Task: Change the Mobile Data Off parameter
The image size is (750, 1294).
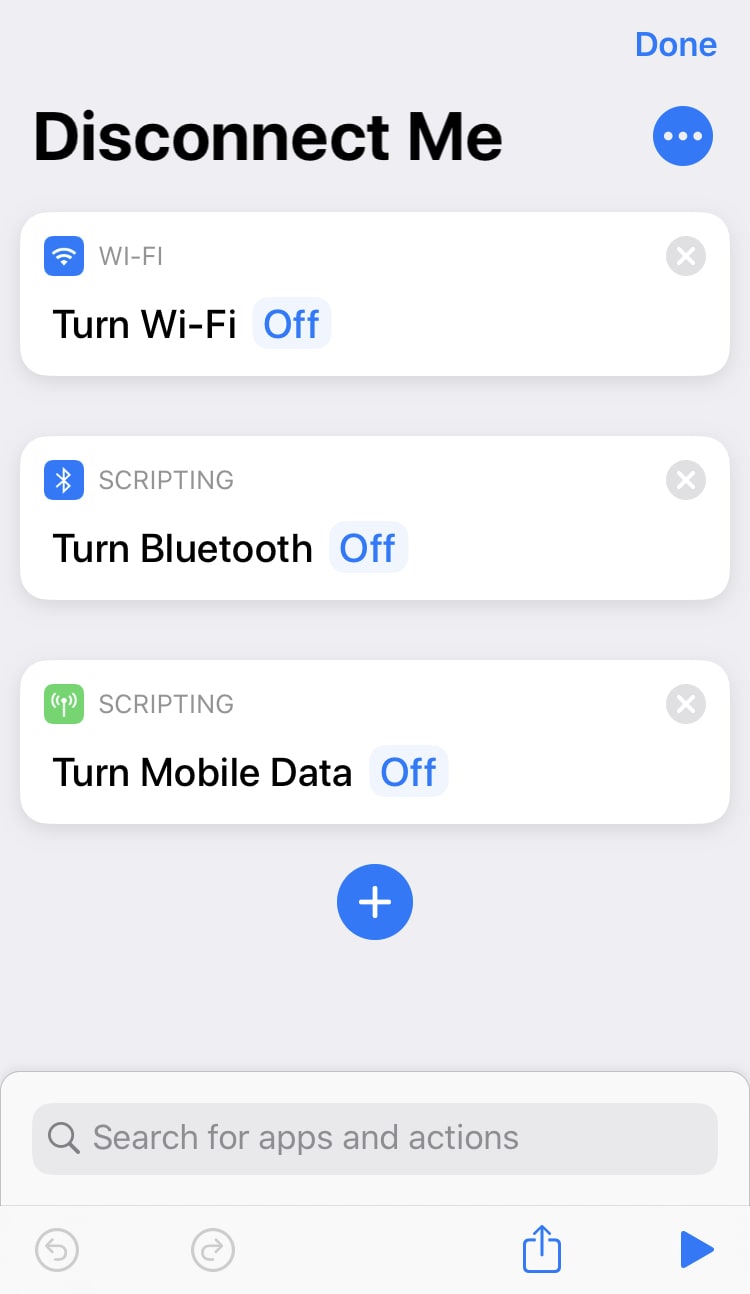Action: (x=409, y=772)
